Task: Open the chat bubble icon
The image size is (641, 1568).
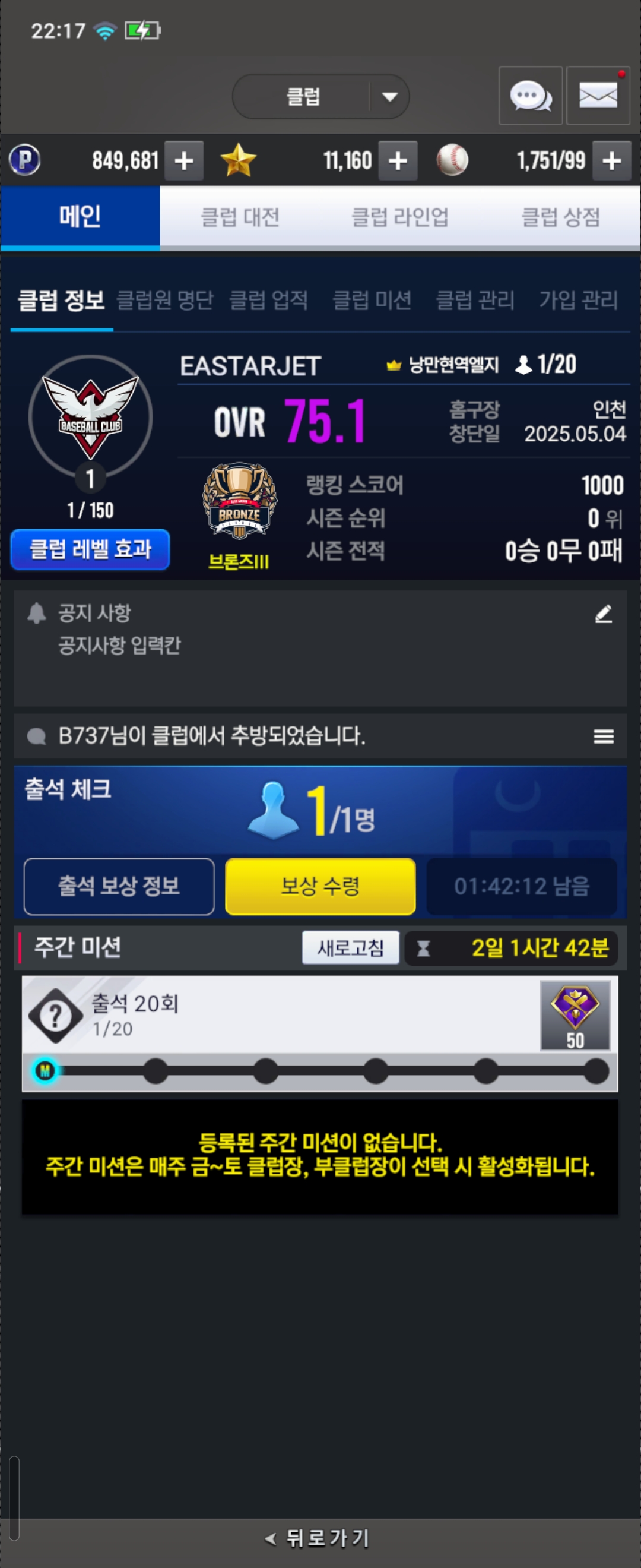Action: click(529, 96)
